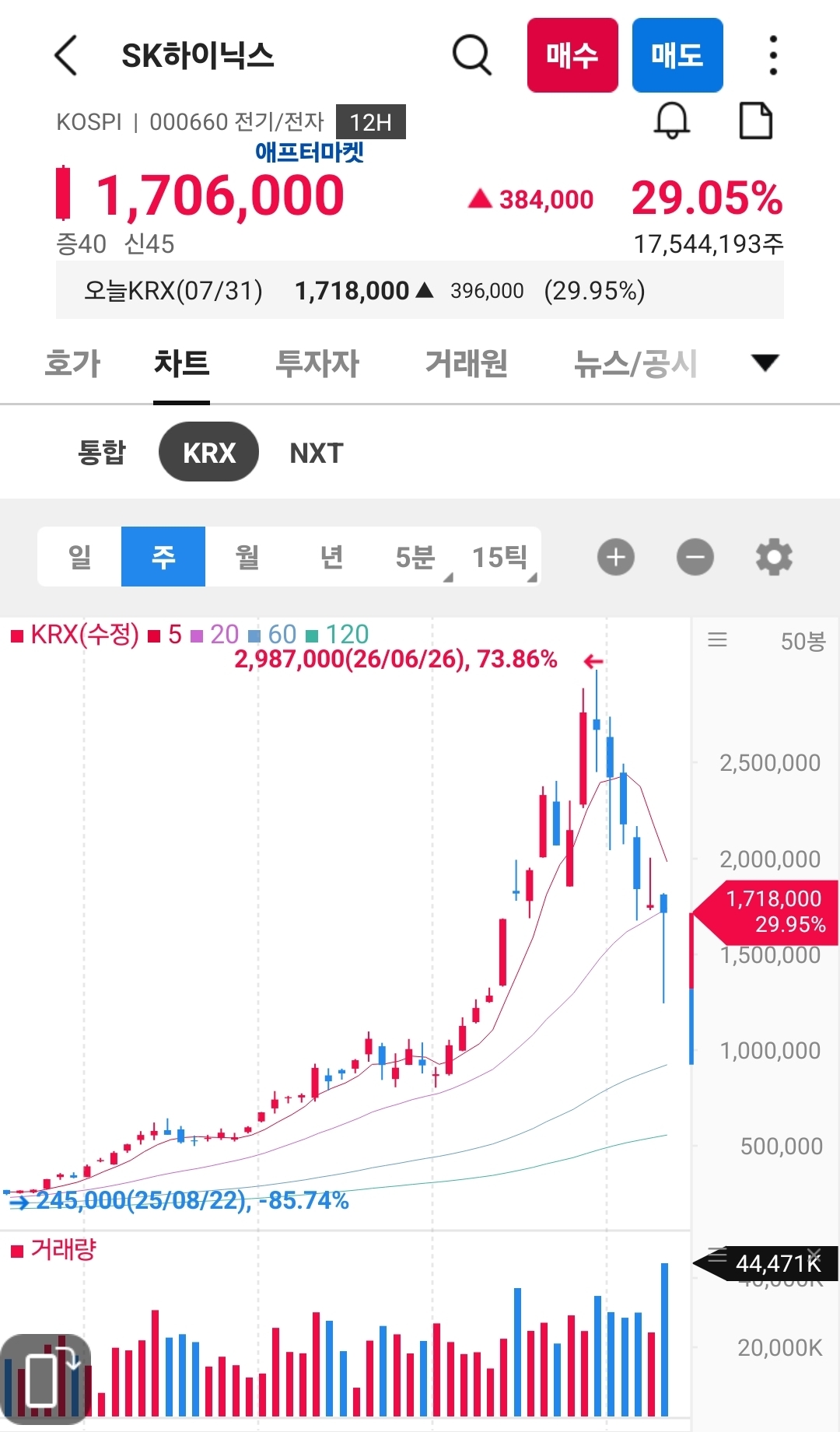Tap the red 매수 buy button
This screenshot has height=1432, width=840.
572,55
